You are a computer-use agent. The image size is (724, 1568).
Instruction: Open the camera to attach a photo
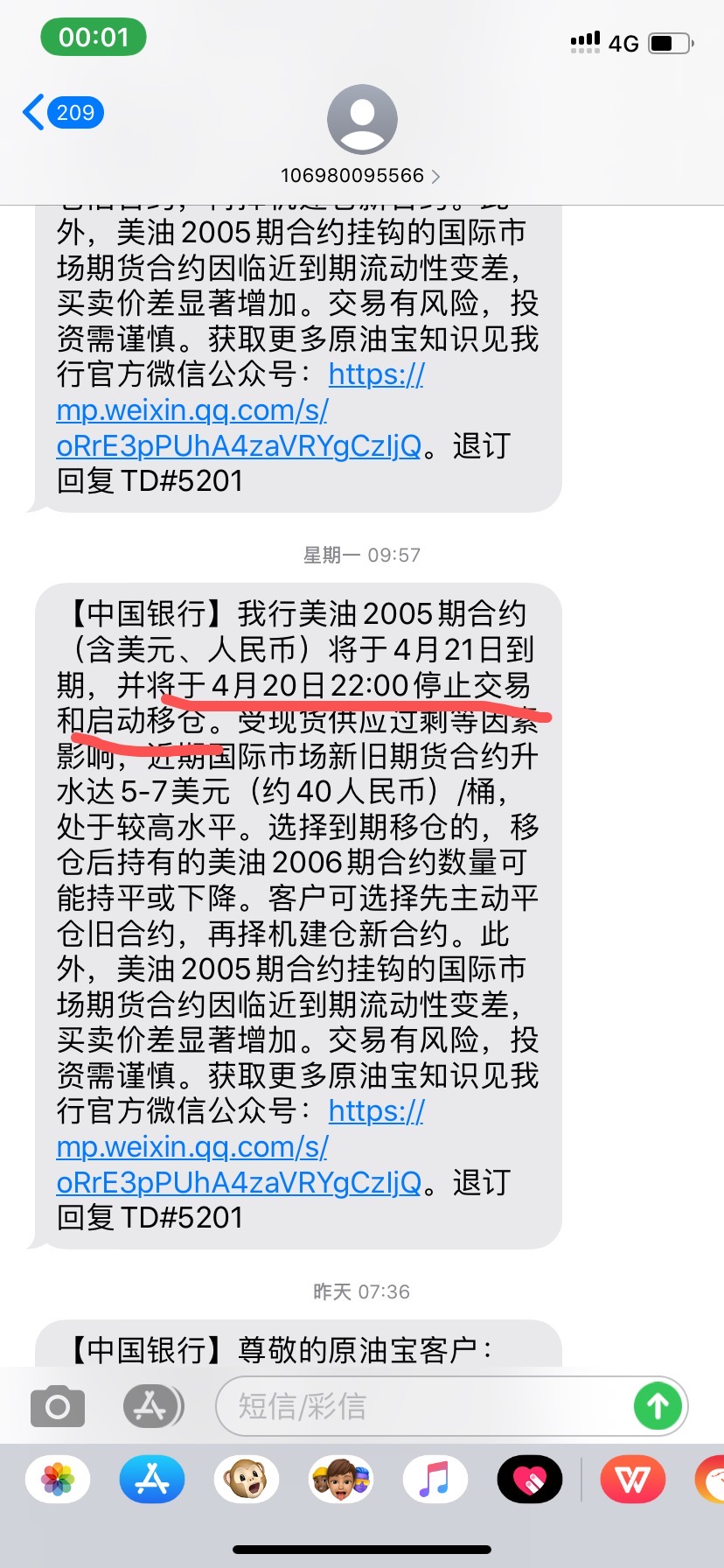pyautogui.click(x=58, y=1406)
